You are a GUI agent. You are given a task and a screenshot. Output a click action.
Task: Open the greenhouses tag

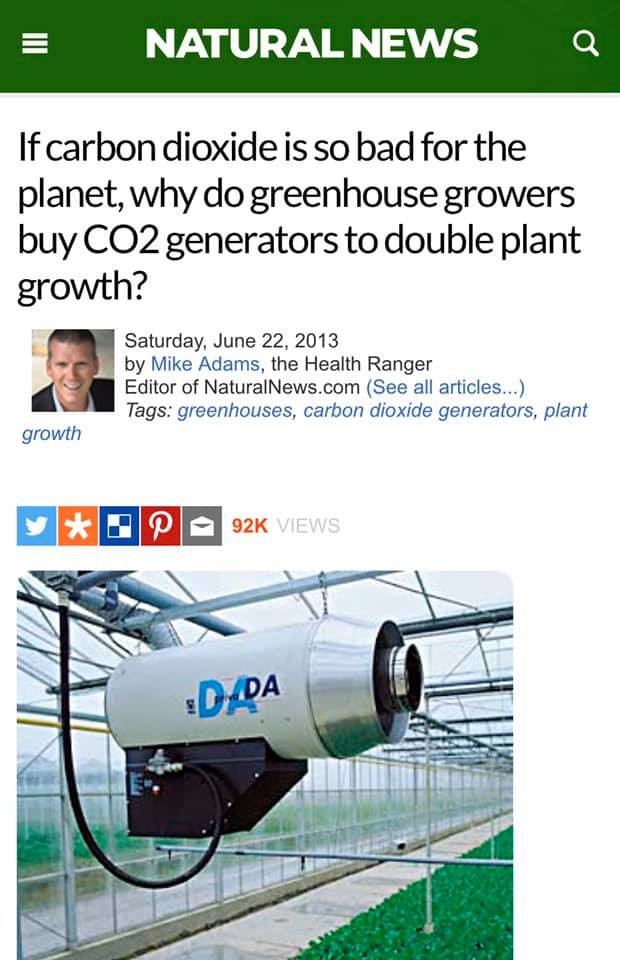pyautogui.click(x=235, y=410)
